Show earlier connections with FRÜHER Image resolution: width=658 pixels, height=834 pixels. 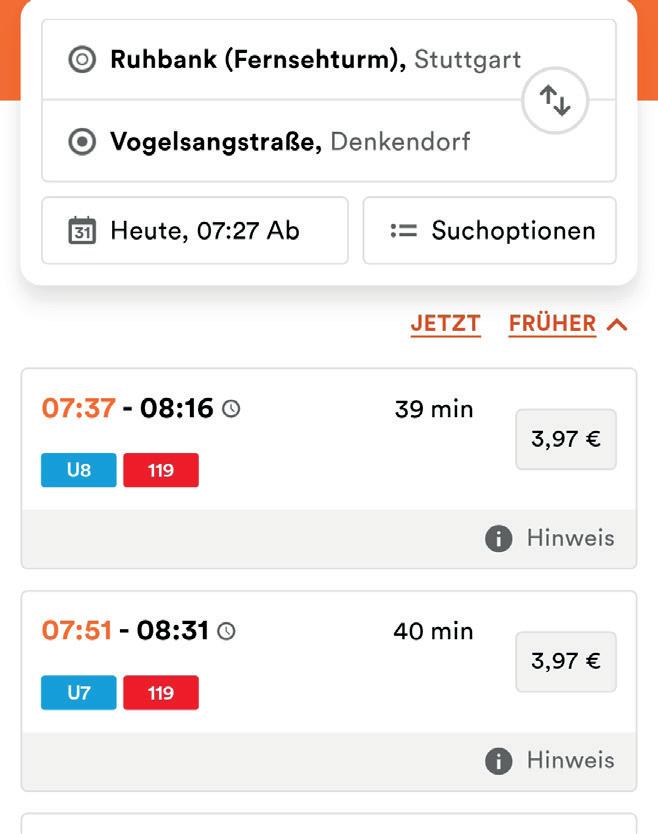pyautogui.click(x=567, y=324)
